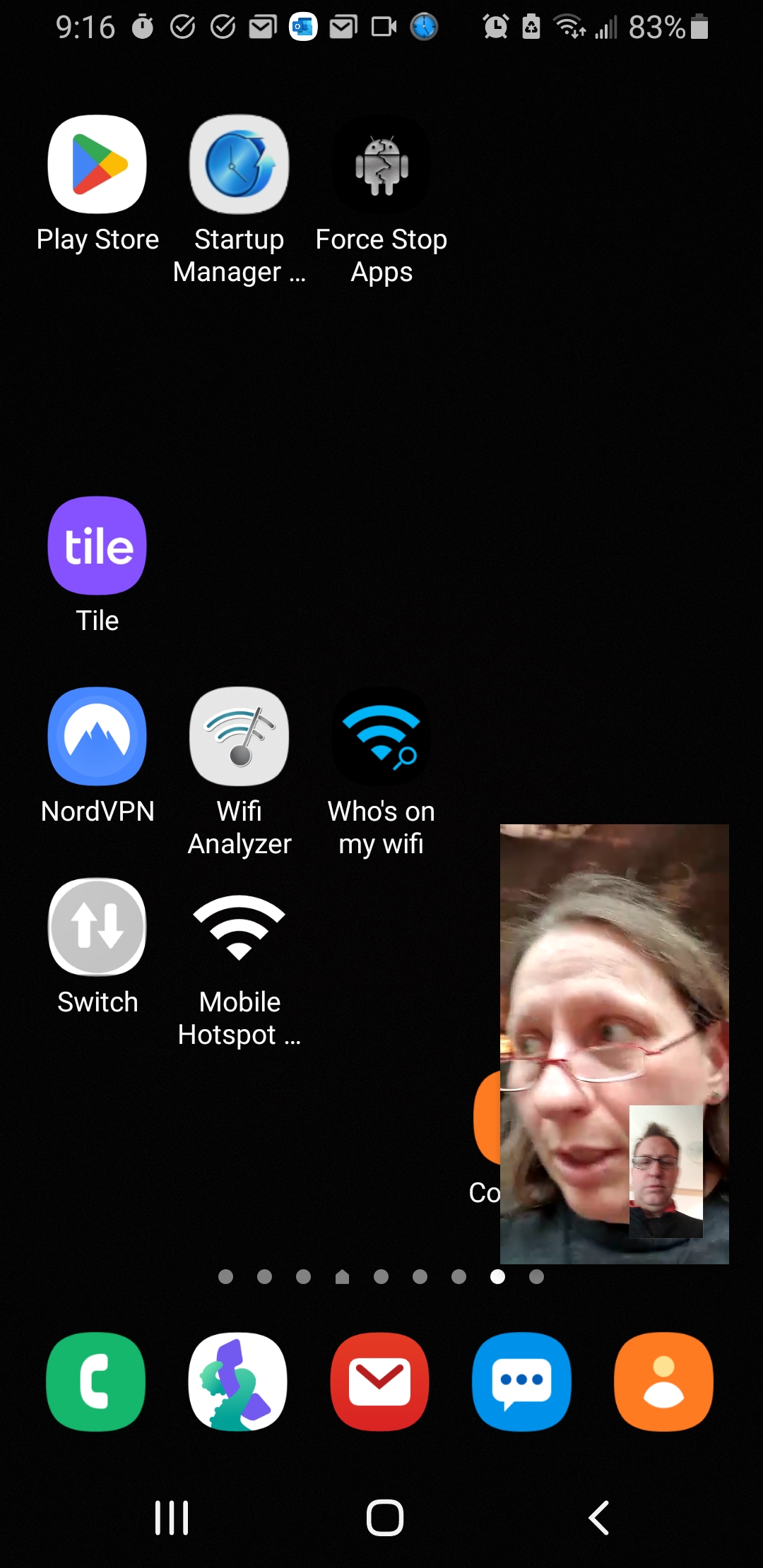
Task: Open the green Phone dialer in dock
Action: (96, 1382)
